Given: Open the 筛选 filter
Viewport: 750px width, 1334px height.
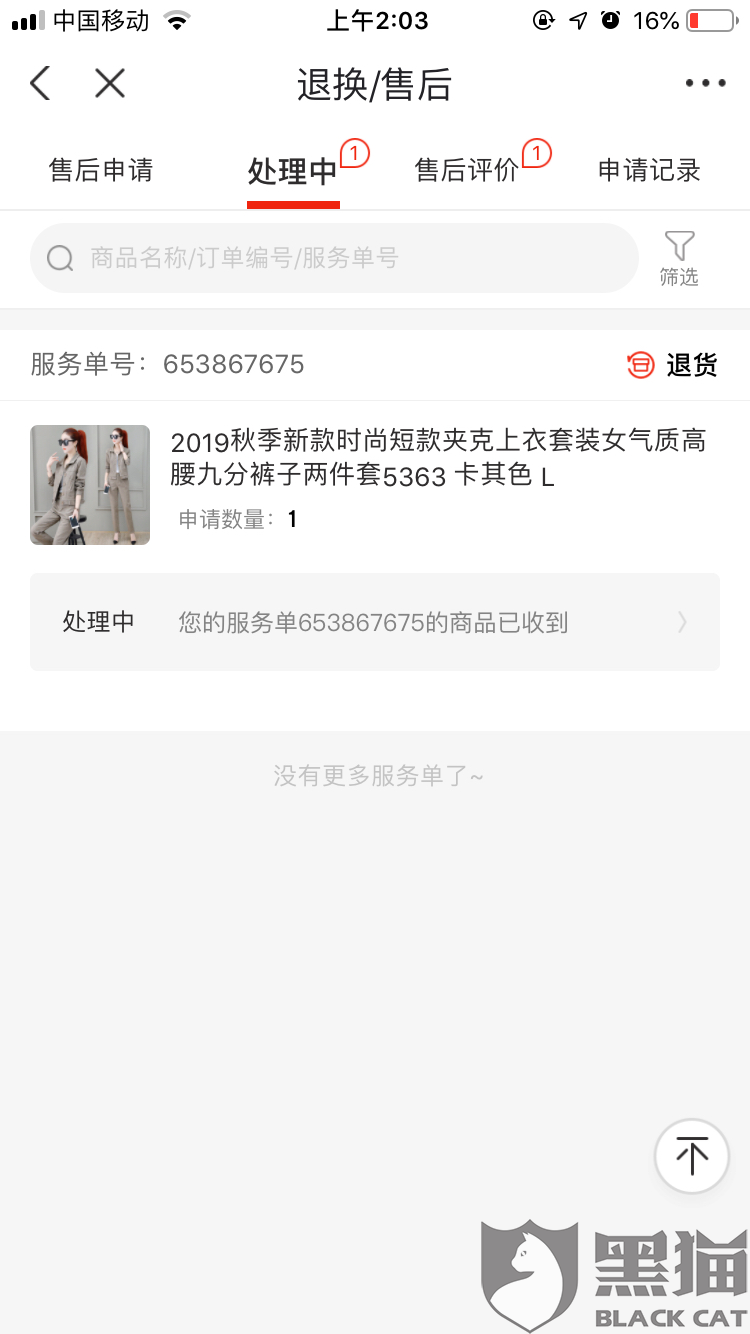Looking at the screenshot, I should tap(679, 258).
